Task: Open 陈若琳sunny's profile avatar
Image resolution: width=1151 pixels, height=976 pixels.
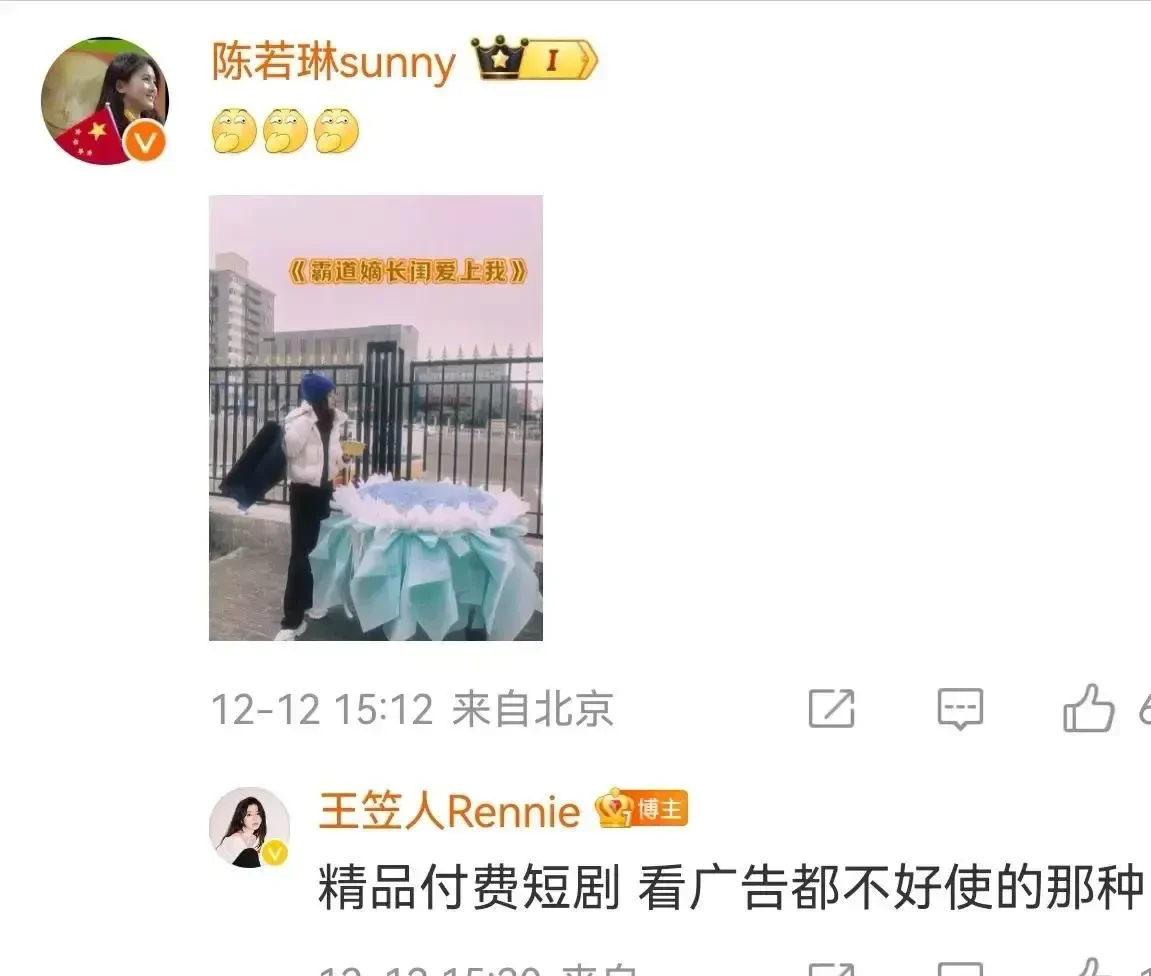Action: [104, 101]
